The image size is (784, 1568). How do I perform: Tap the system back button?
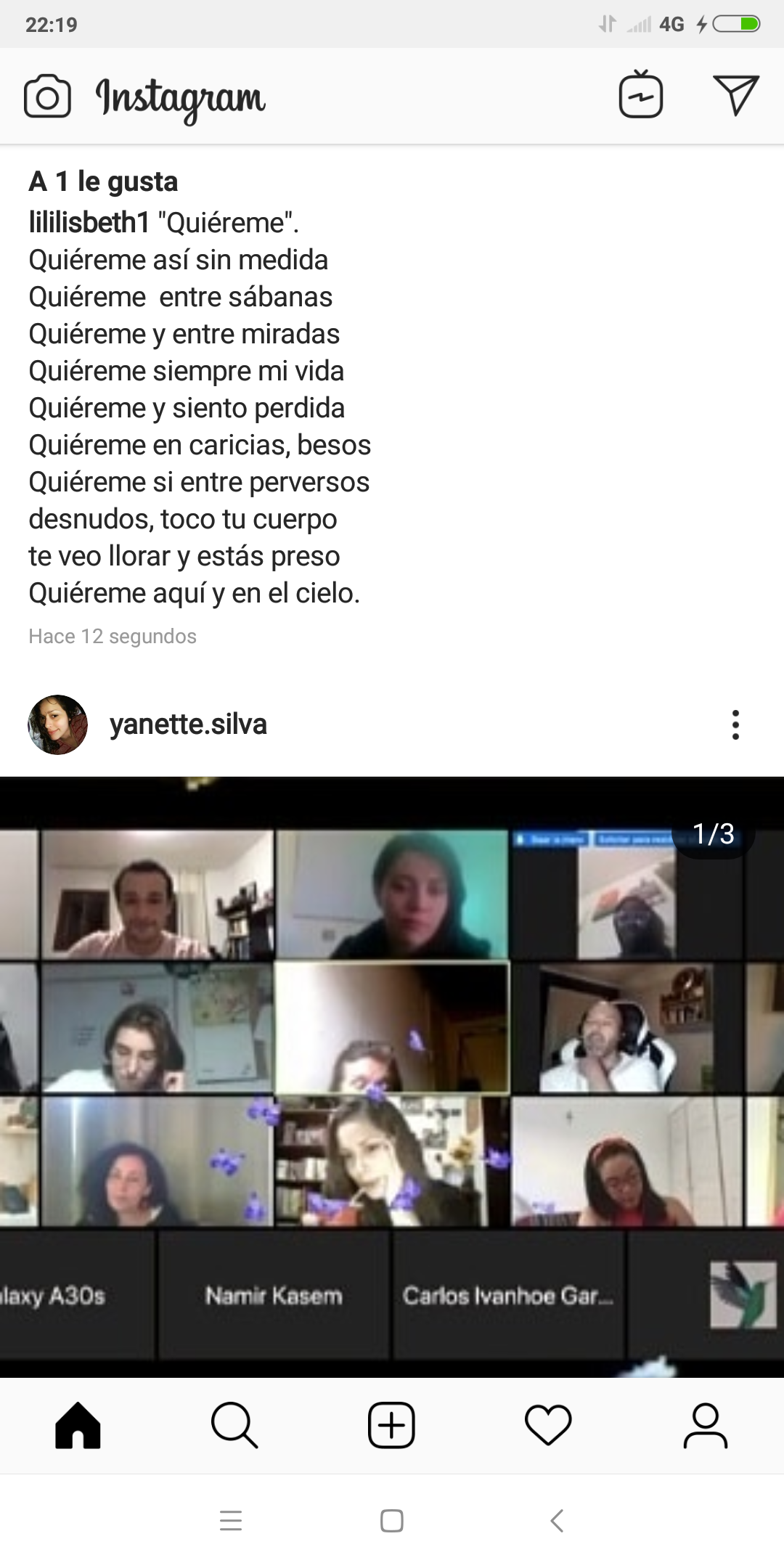coord(557,1521)
